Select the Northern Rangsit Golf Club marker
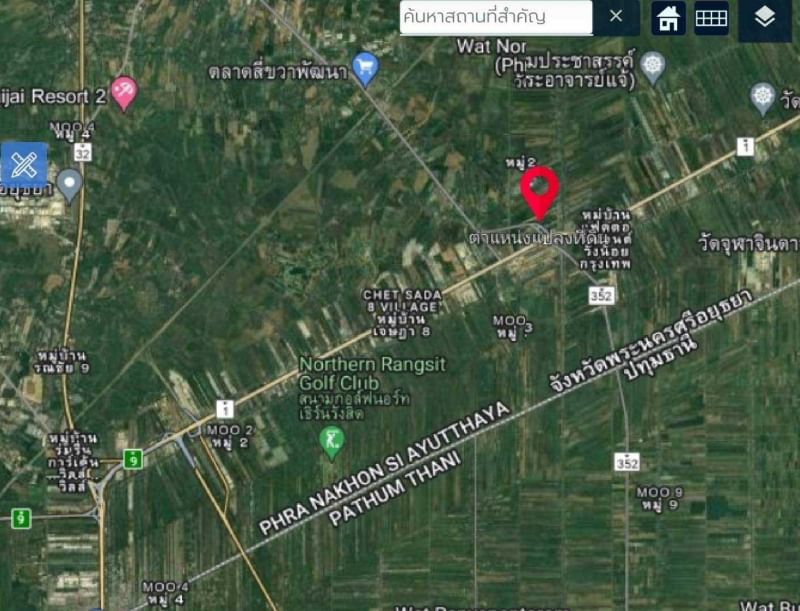 click(x=332, y=439)
